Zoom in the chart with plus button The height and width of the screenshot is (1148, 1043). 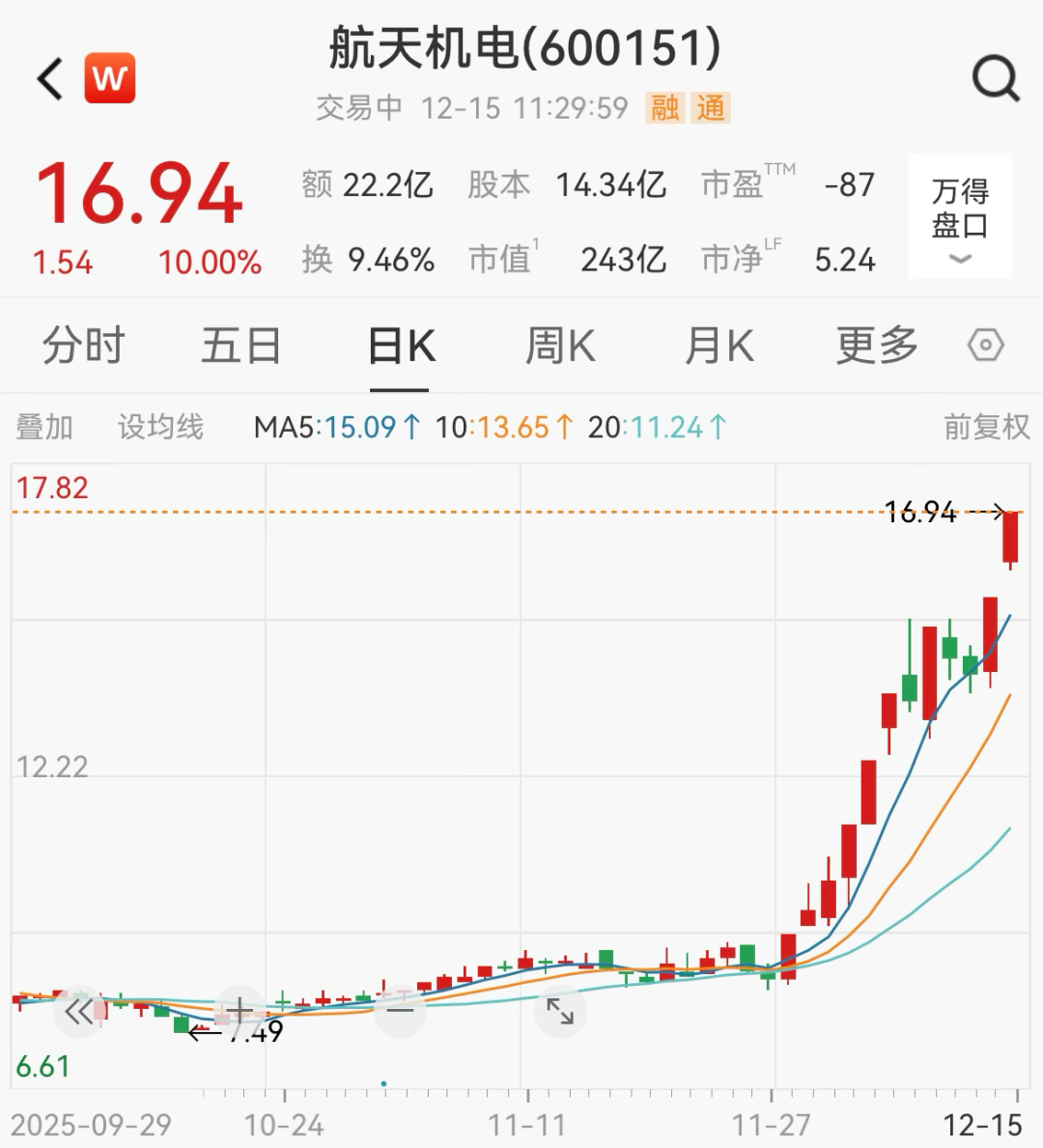[240, 1012]
